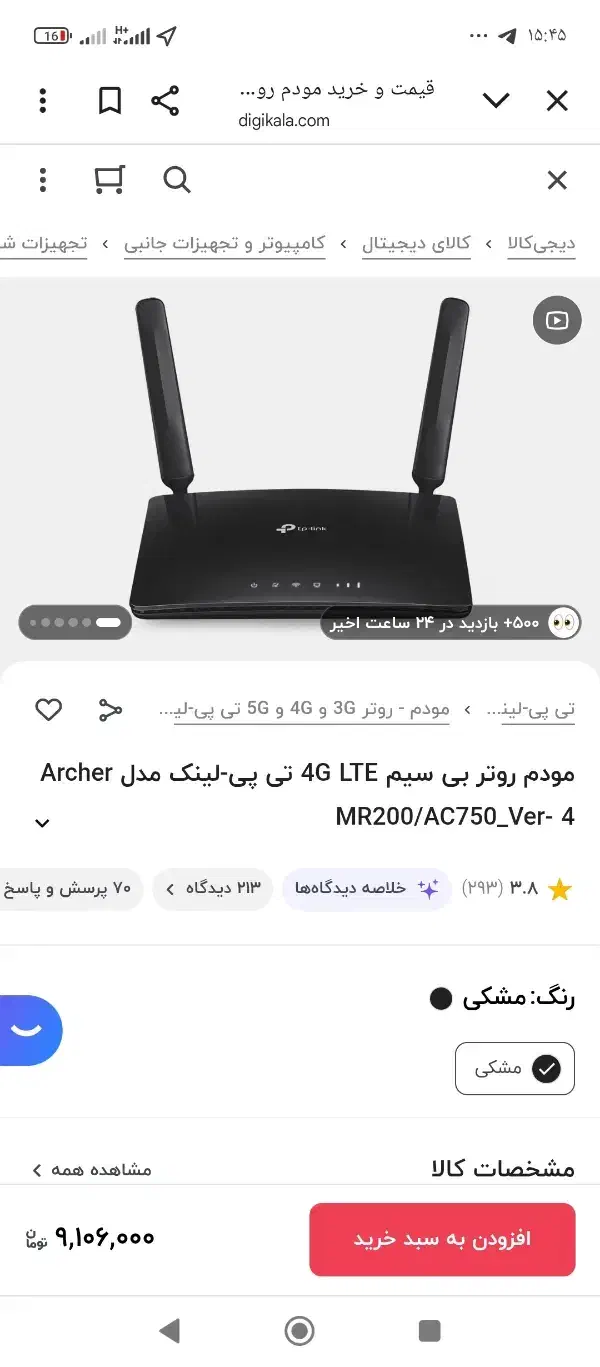
Task: Expand the full product title
Action: (42, 823)
